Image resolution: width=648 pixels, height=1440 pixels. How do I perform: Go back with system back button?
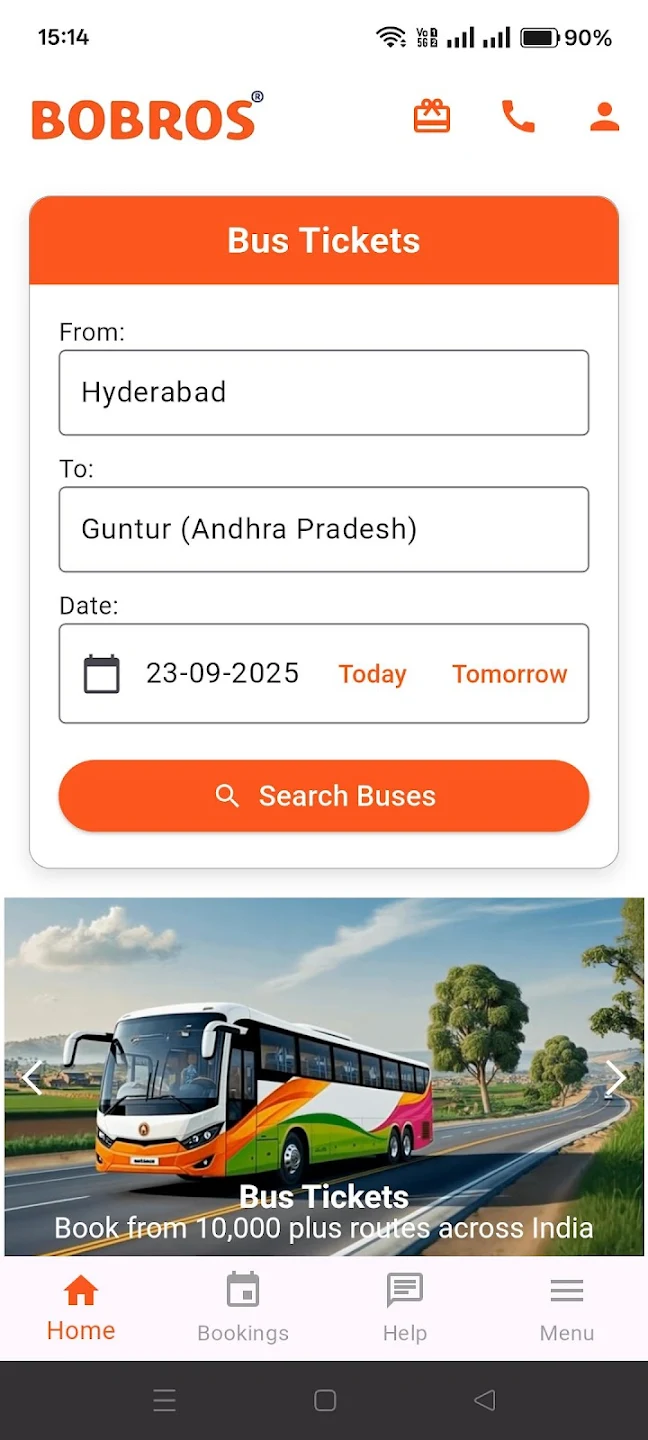click(x=485, y=1400)
